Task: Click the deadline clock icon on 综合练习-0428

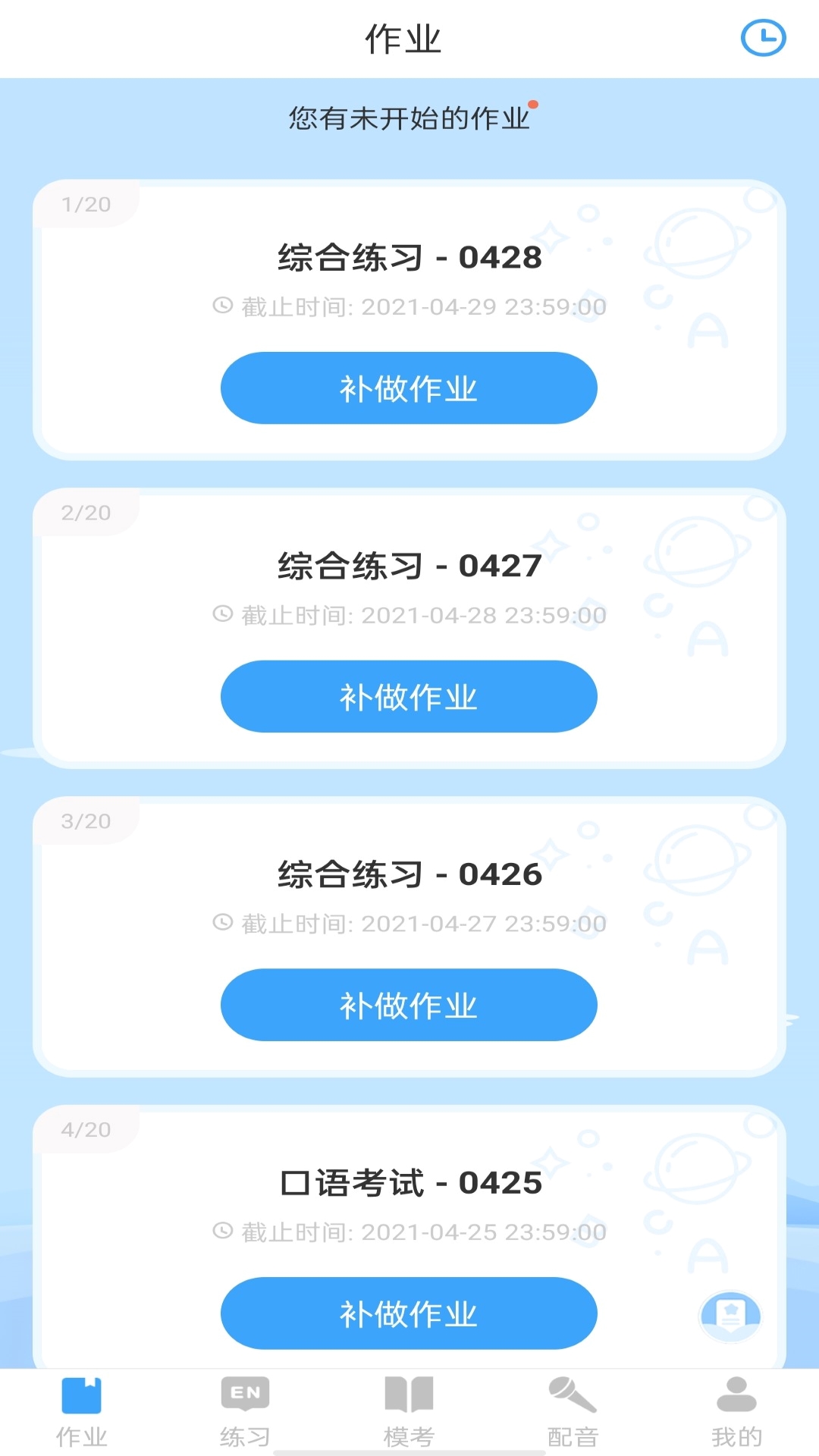Action: tap(222, 306)
